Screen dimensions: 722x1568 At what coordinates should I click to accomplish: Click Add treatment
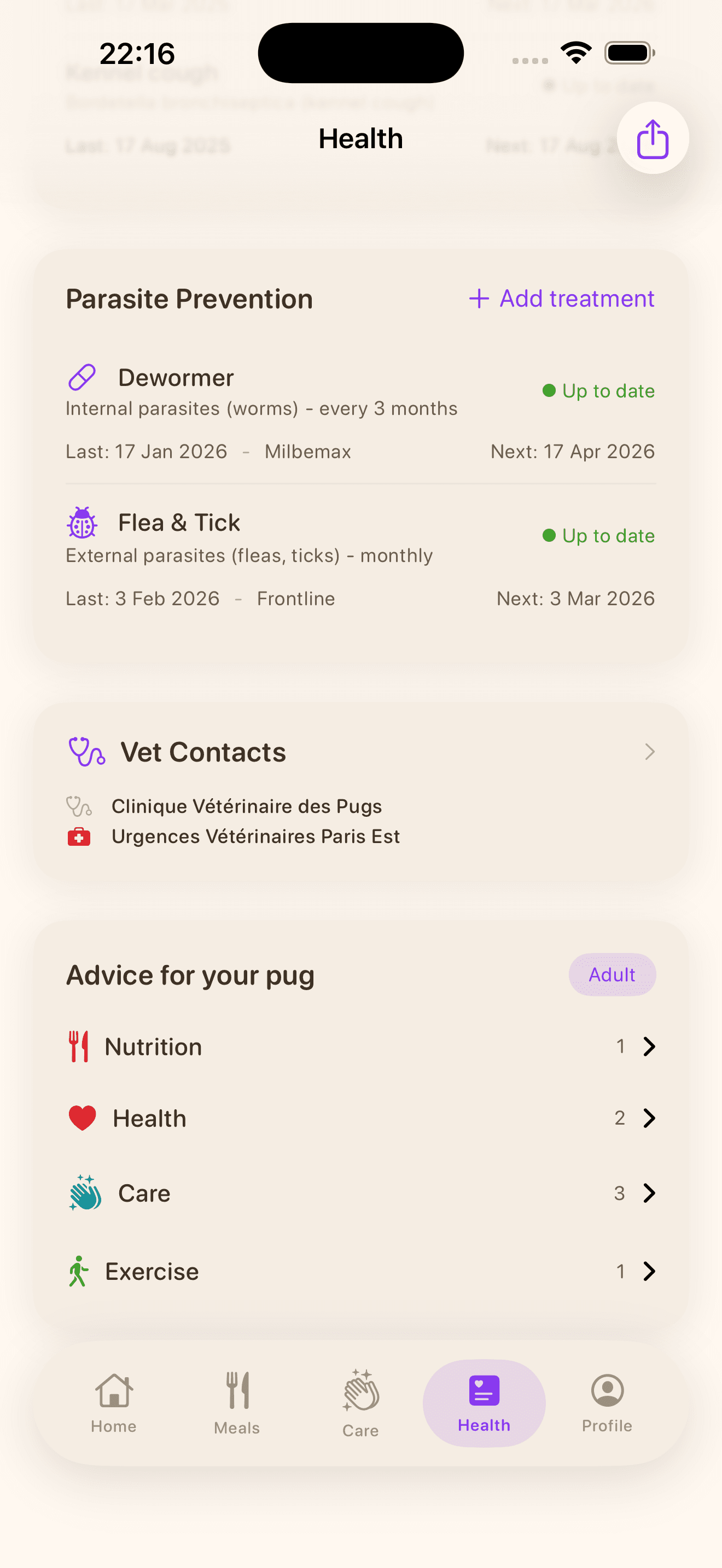(x=559, y=299)
